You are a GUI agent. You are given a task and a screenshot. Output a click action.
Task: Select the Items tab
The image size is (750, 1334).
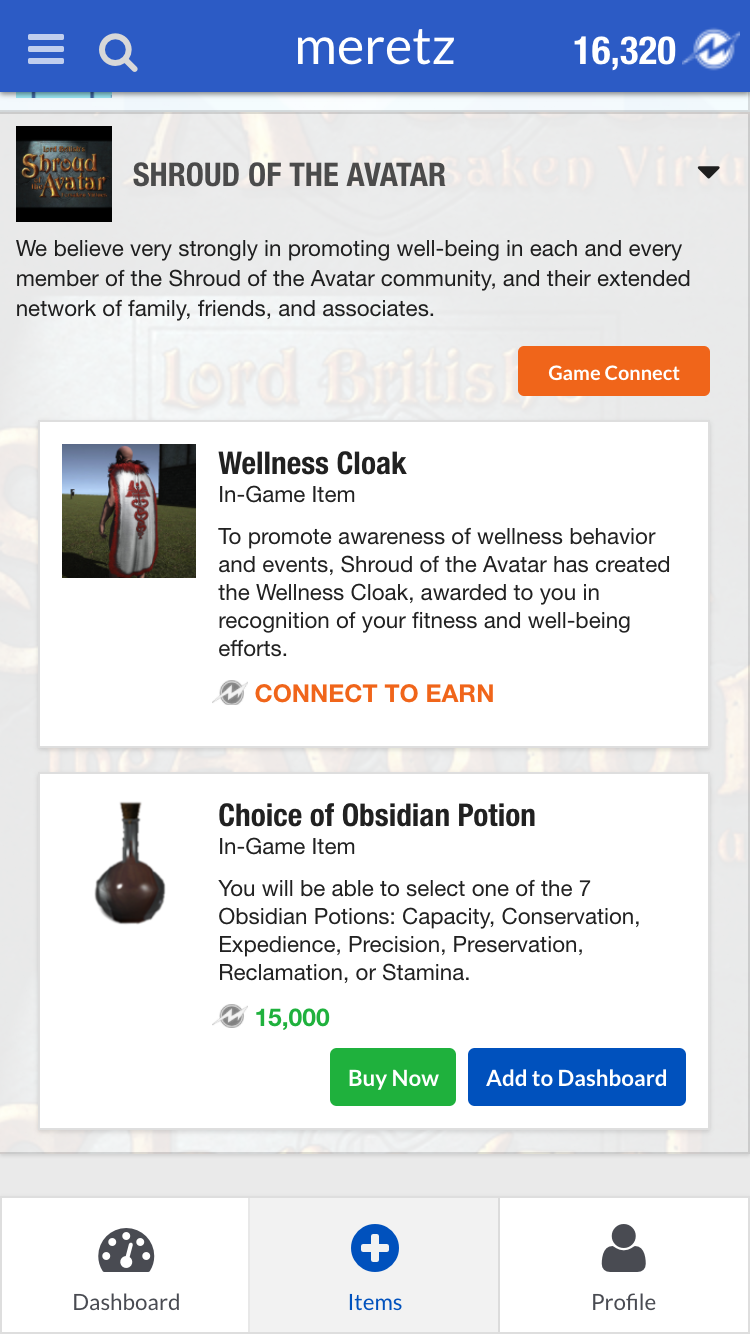(x=374, y=1266)
